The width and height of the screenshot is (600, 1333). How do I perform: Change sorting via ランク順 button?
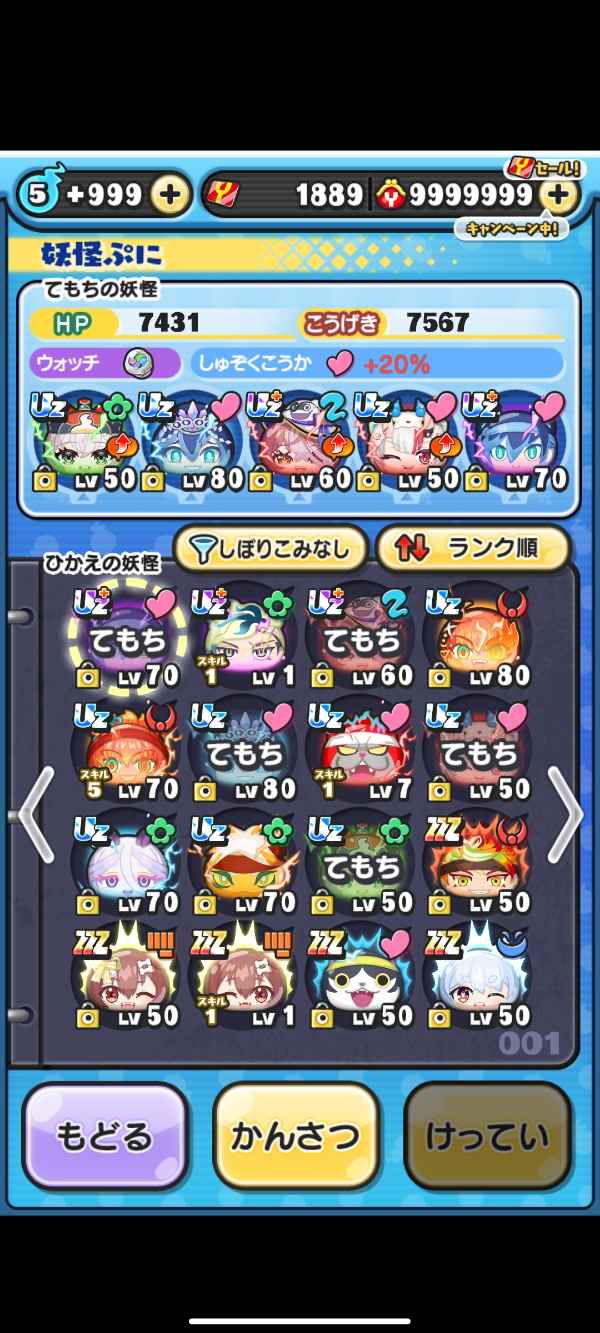[472, 547]
